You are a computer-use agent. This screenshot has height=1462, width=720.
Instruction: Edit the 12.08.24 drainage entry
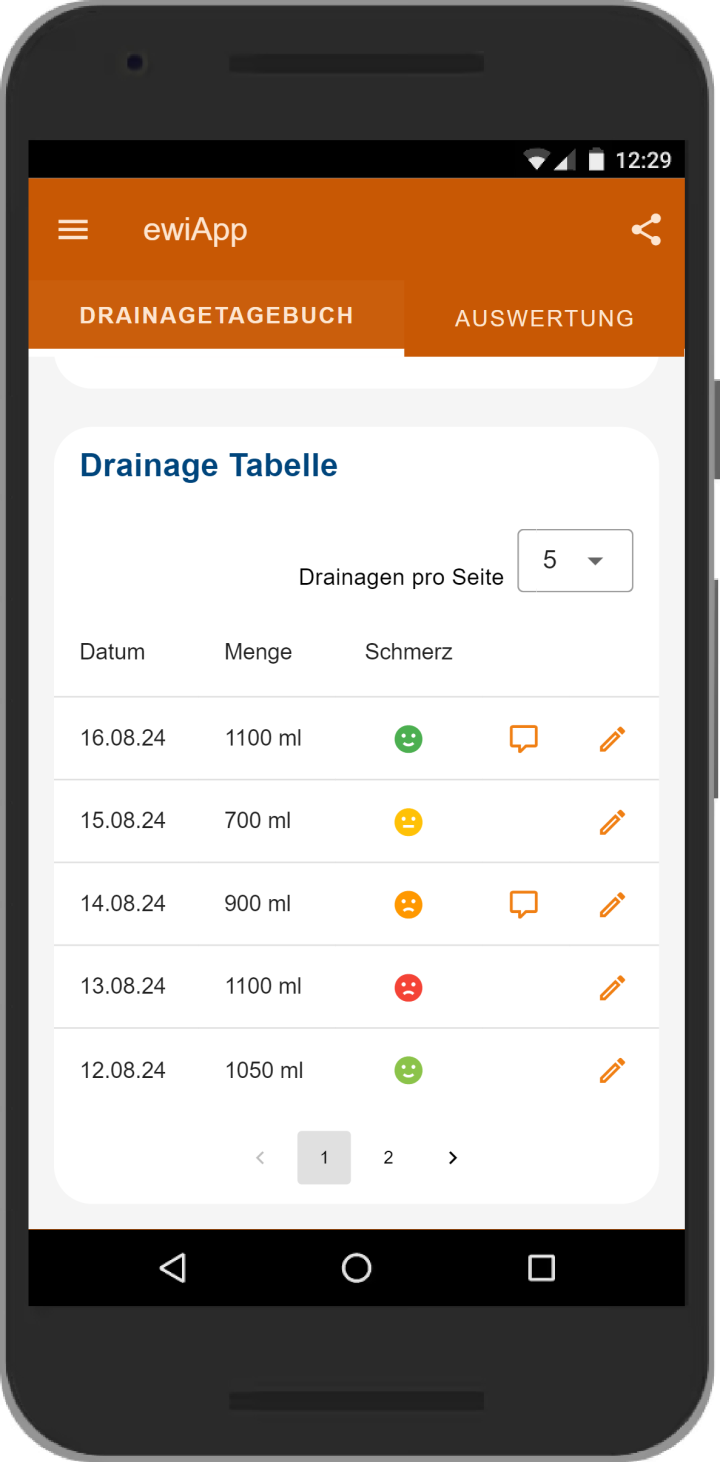click(612, 1070)
